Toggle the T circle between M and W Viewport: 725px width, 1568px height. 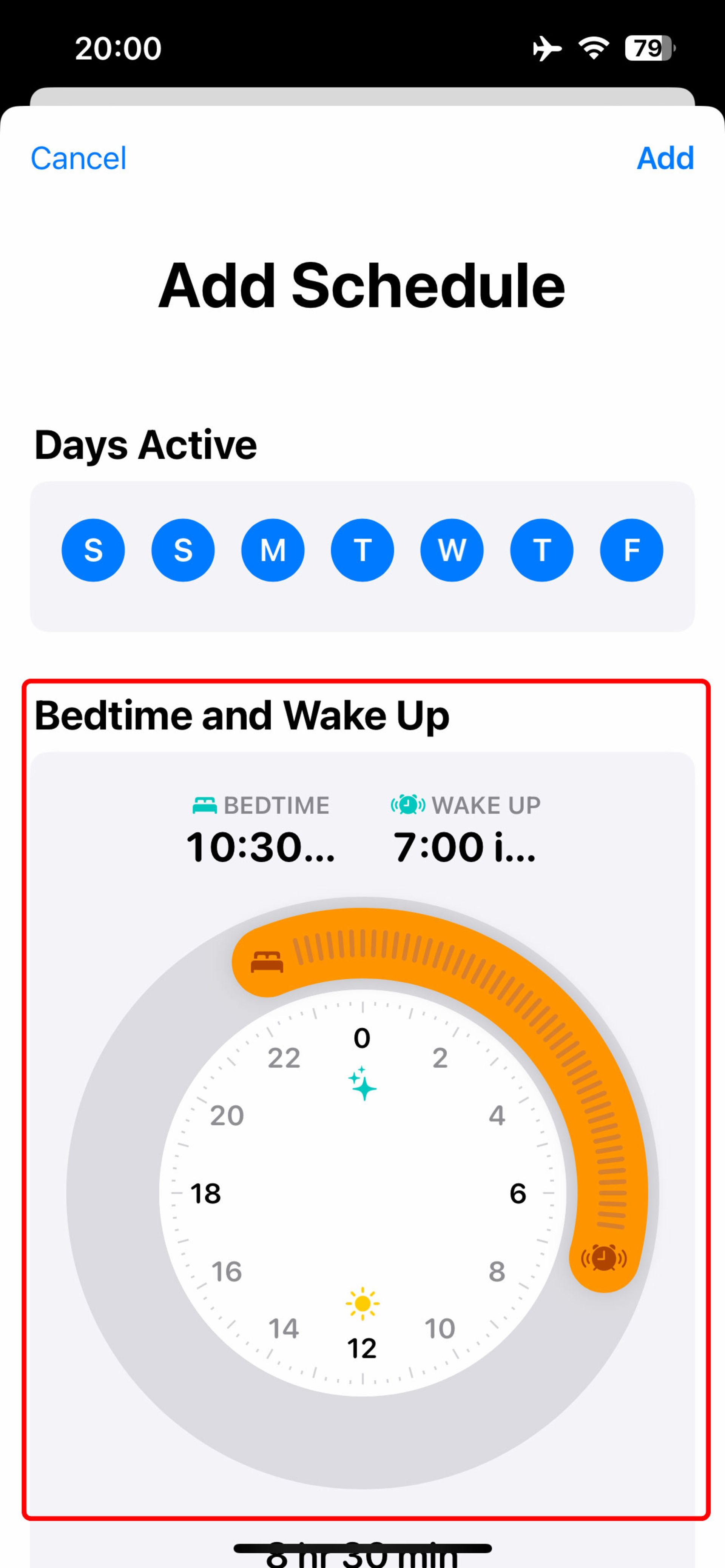pos(362,550)
